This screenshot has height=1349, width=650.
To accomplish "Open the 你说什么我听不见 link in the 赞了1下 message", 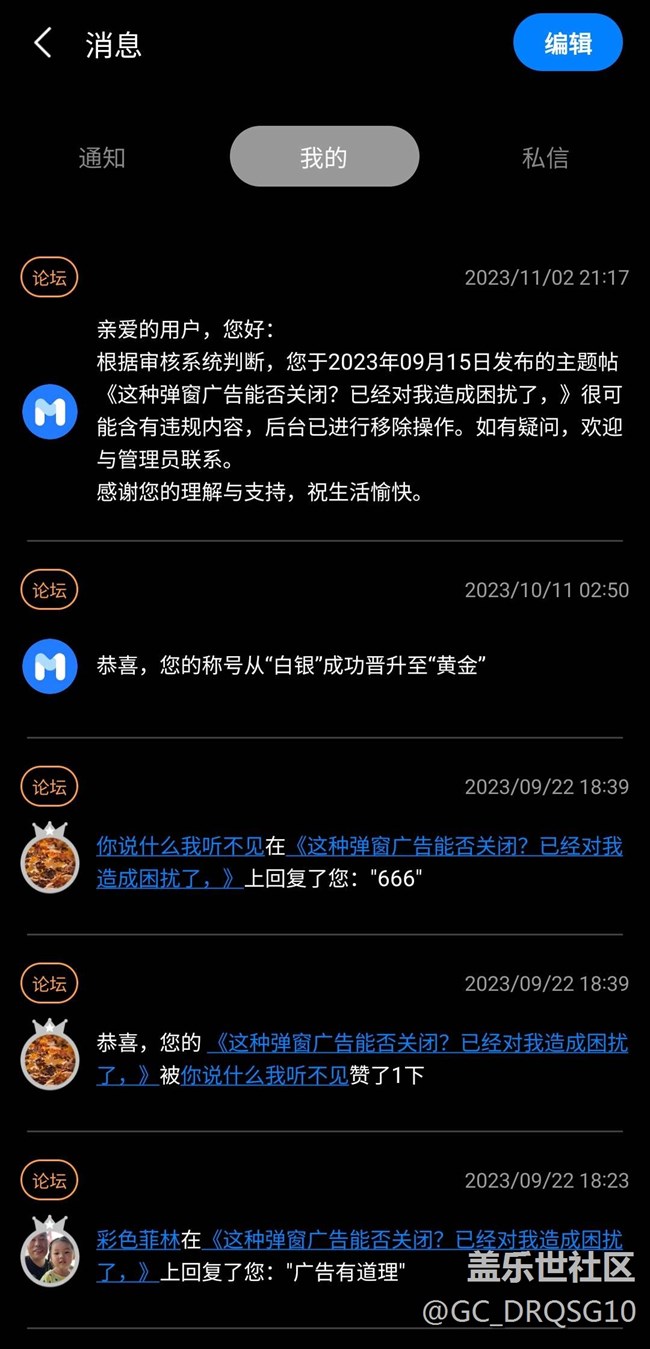I will [x=264, y=1076].
